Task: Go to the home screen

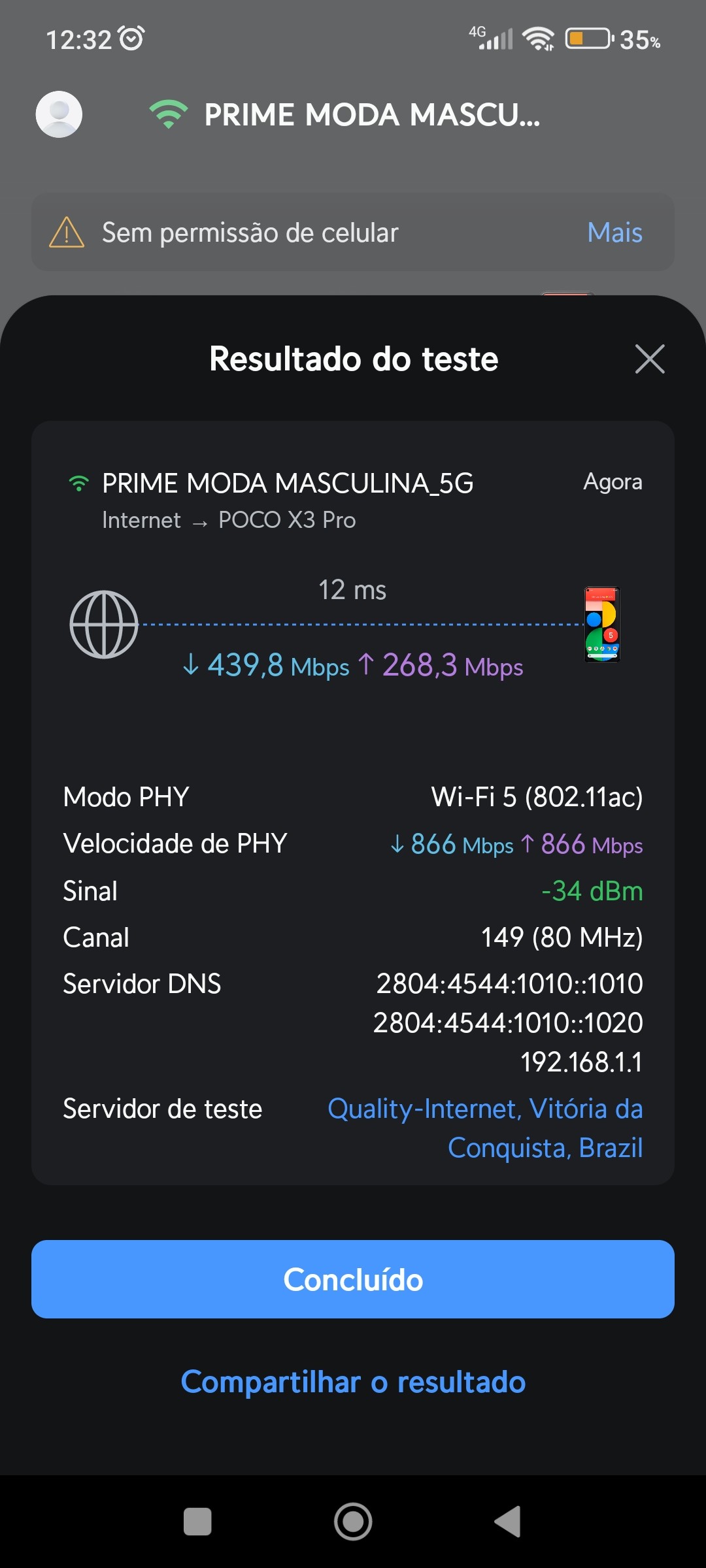Action: point(353,1522)
